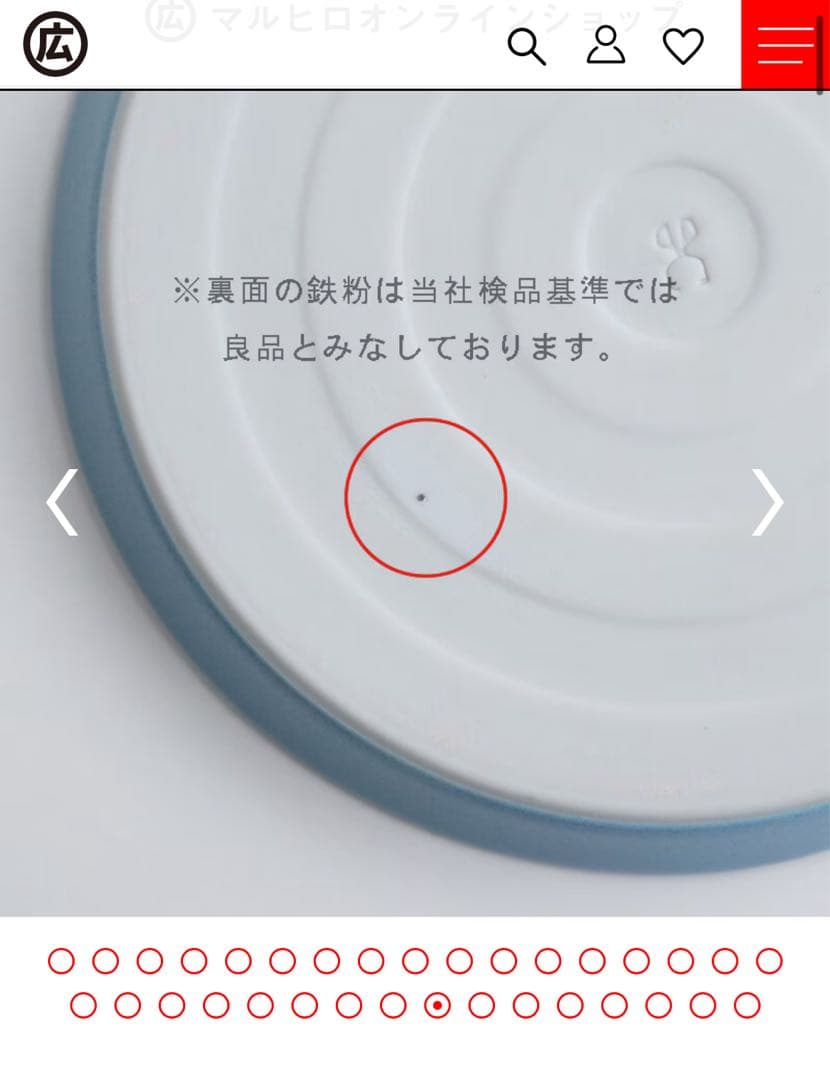Show the previous product image
The height and width of the screenshot is (1080, 830).
pos(62,503)
